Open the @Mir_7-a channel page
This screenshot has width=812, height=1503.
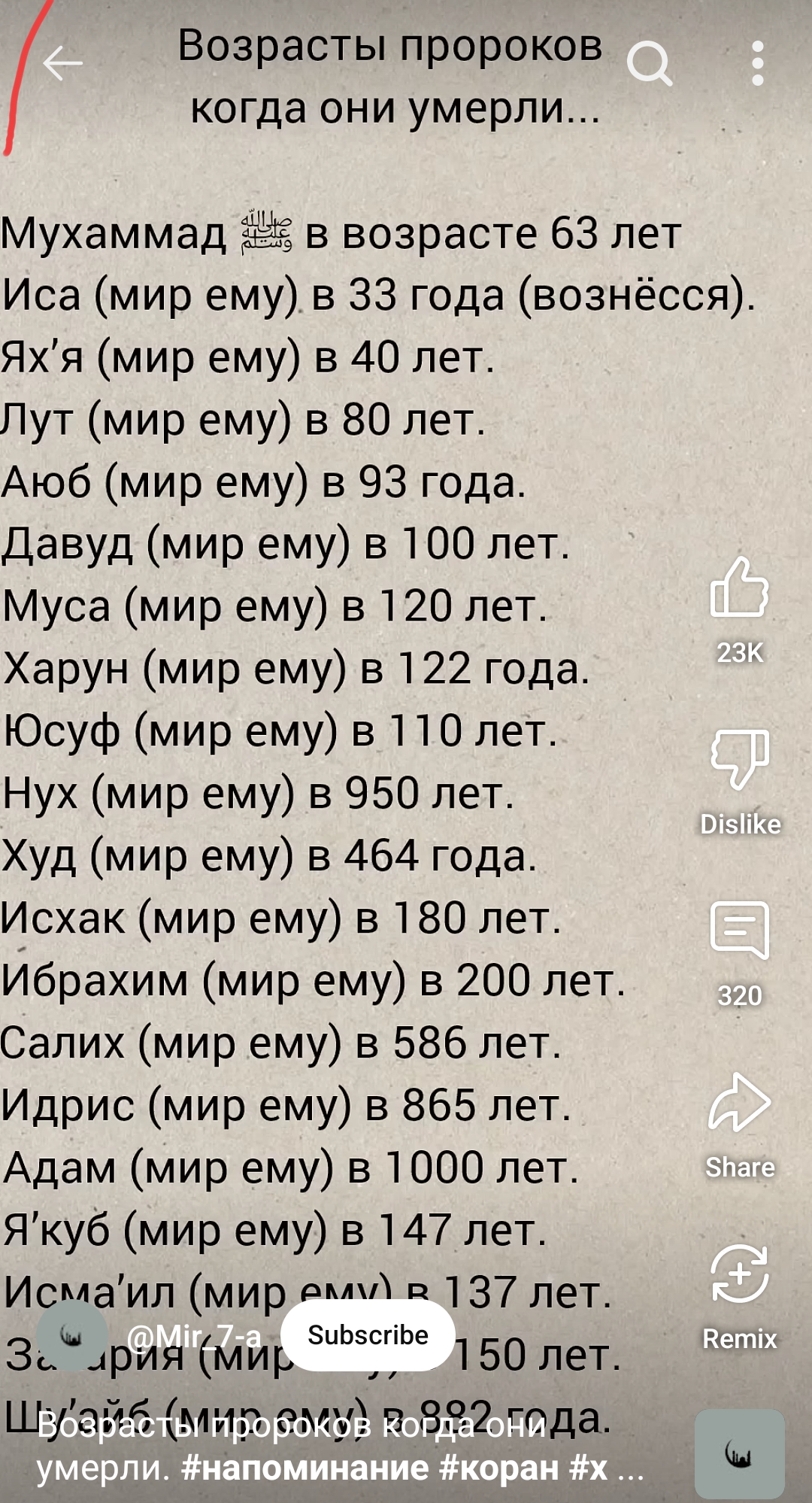(x=194, y=1337)
